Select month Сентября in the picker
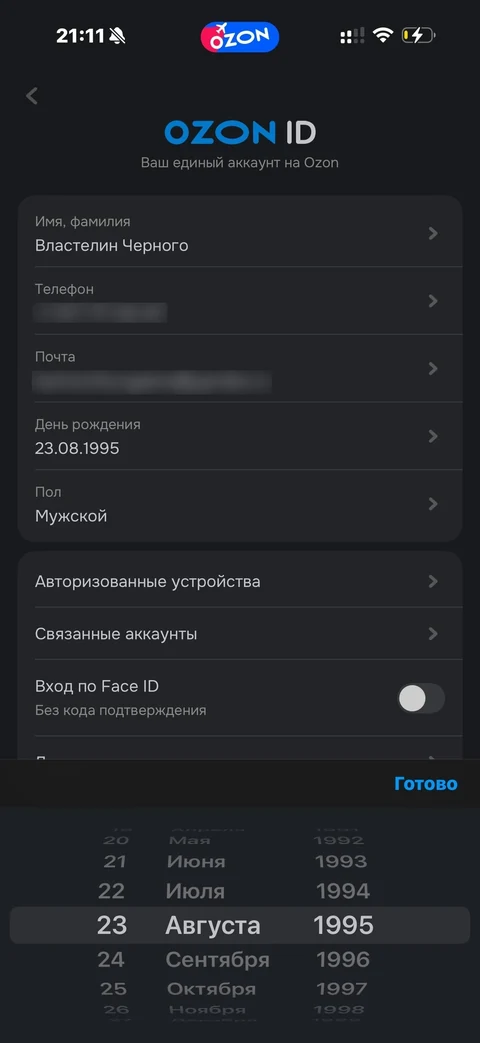The image size is (480, 1043). coord(217,960)
